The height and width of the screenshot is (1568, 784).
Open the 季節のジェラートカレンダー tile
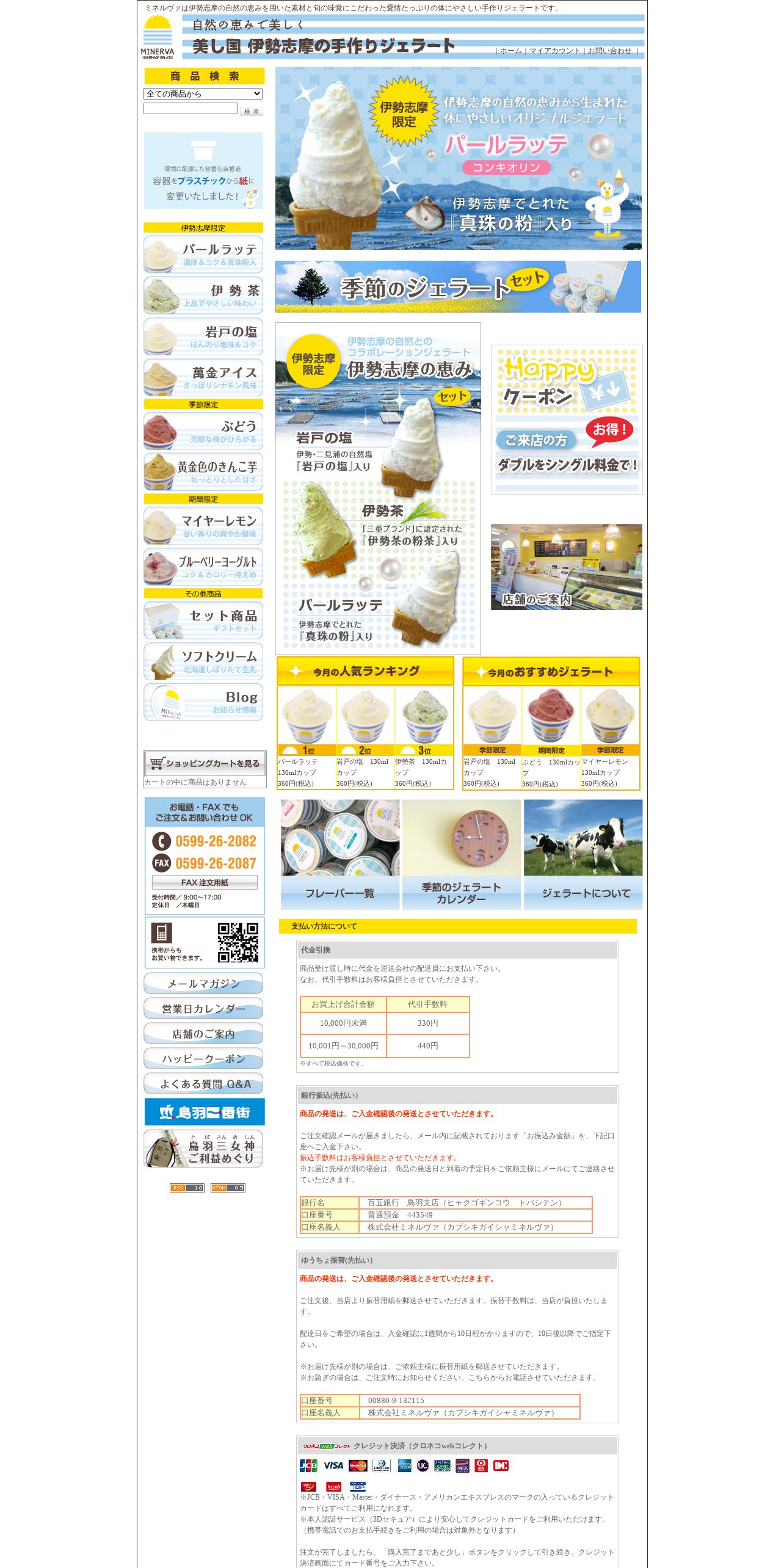pos(461,855)
